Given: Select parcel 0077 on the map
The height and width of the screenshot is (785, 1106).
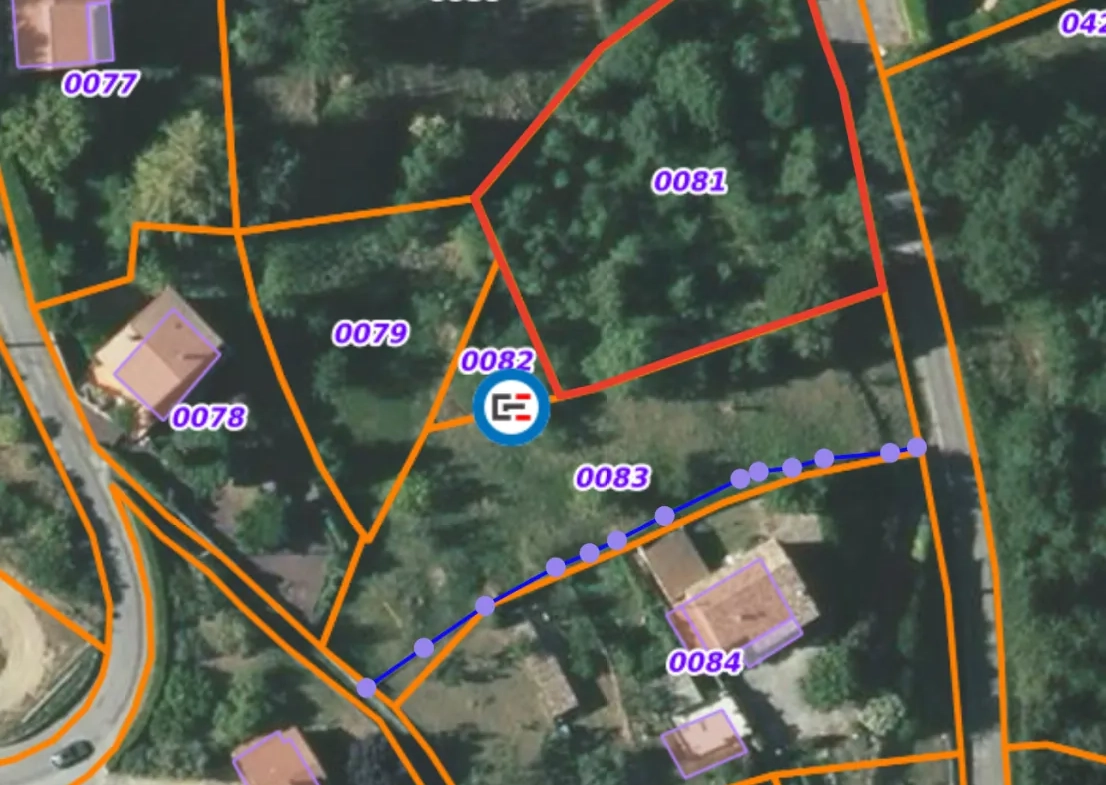Looking at the screenshot, I should (x=100, y=84).
